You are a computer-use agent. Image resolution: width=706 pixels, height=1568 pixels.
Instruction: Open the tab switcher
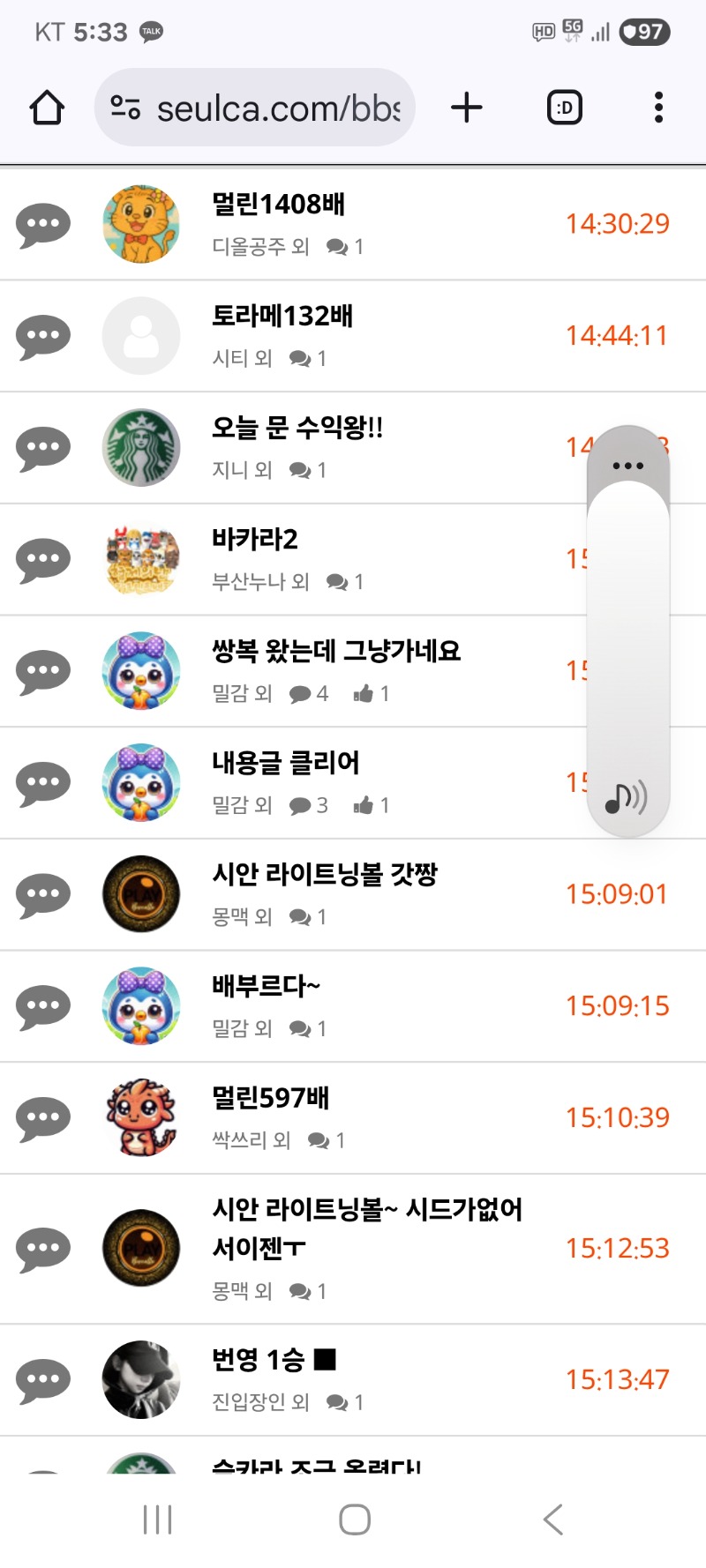point(564,108)
